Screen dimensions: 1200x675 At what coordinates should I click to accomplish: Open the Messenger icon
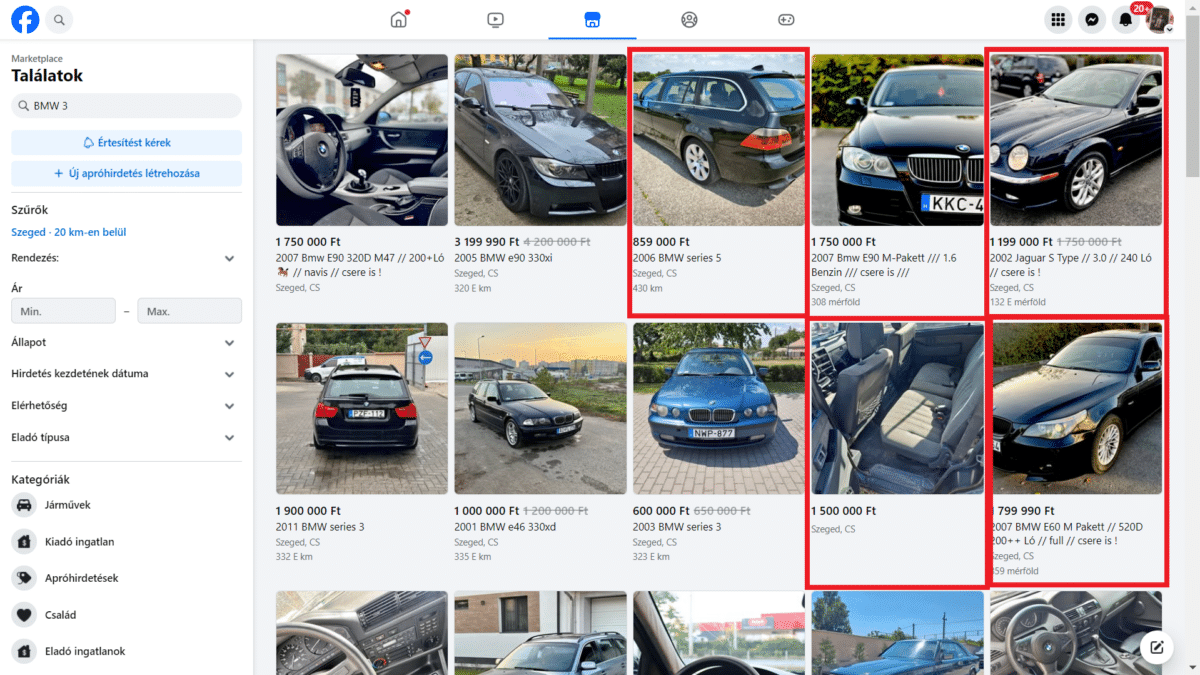pos(1093,19)
